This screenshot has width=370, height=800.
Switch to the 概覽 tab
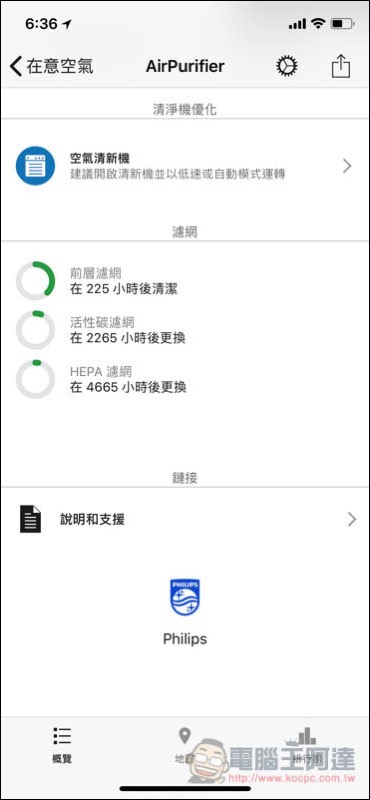(x=62, y=746)
